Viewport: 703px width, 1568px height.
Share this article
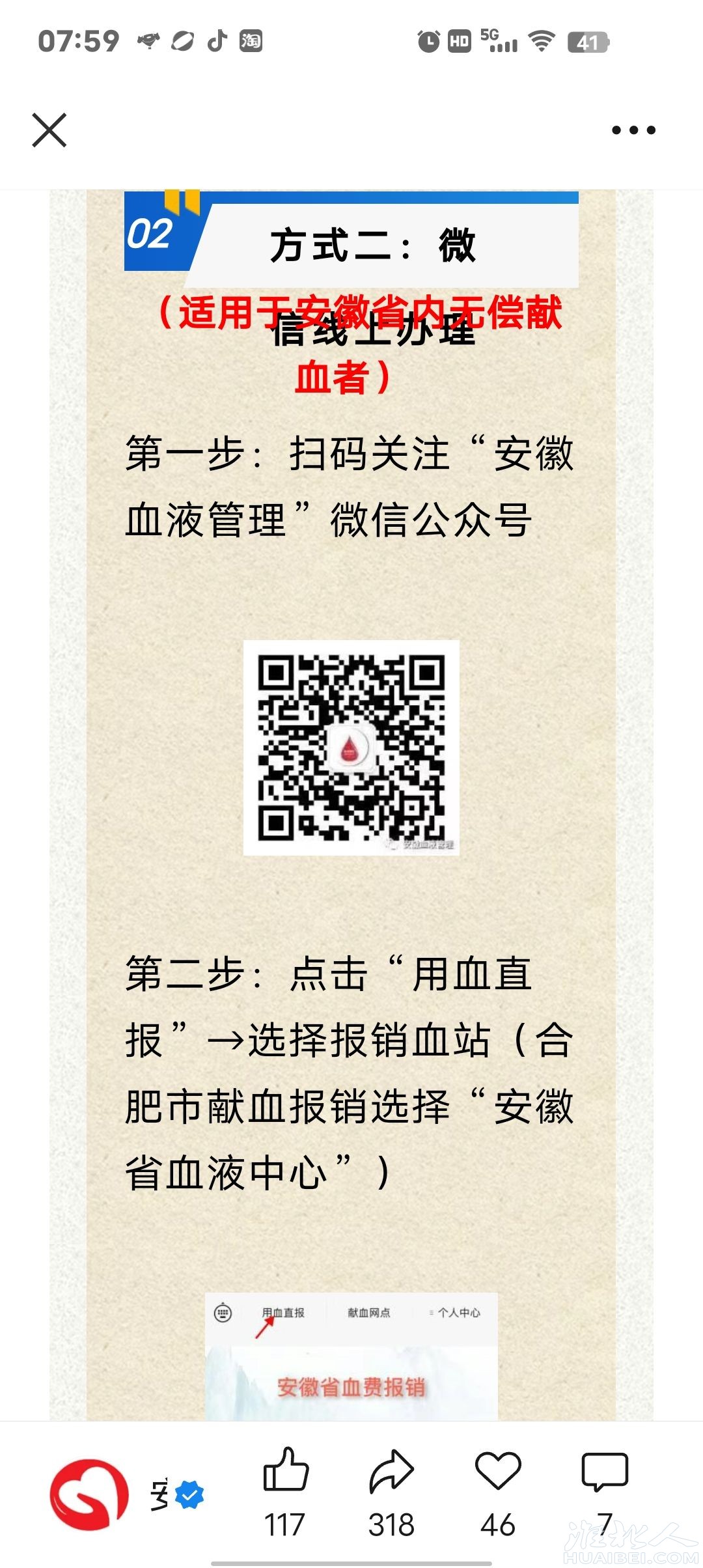pos(391,1472)
